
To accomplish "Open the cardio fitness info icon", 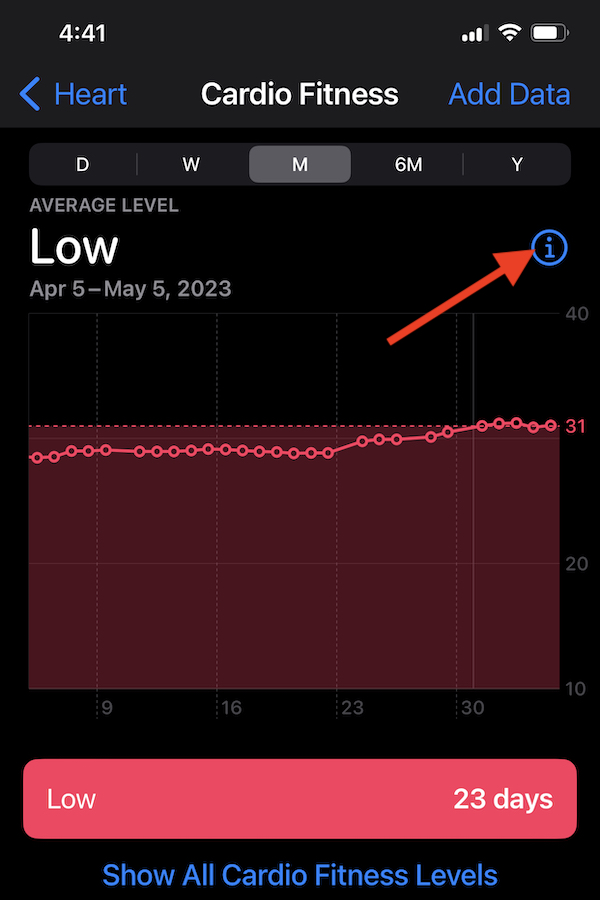I will (549, 247).
